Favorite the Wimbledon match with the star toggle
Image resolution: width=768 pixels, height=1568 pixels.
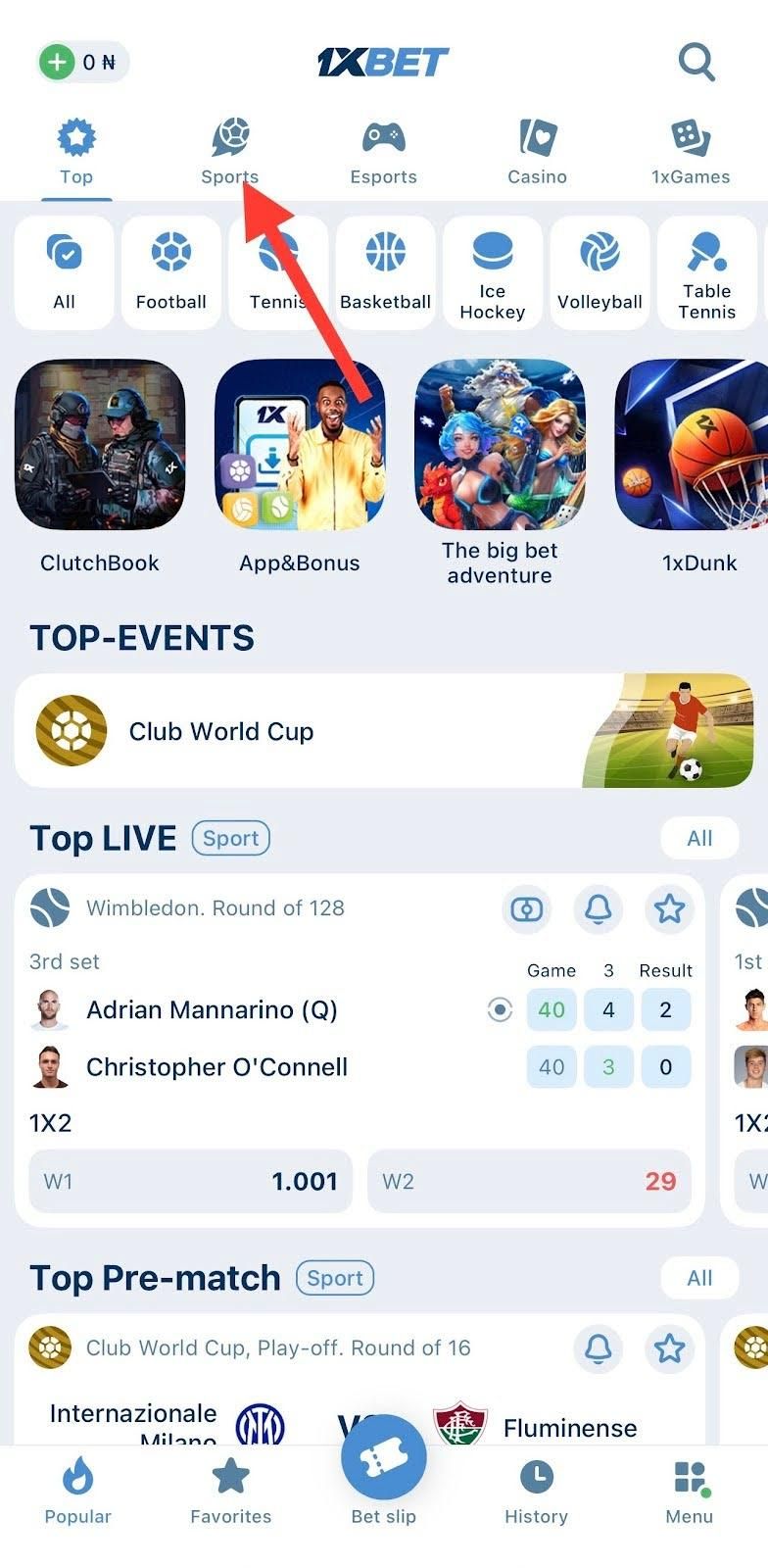pyautogui.click(x=669, y=909)
